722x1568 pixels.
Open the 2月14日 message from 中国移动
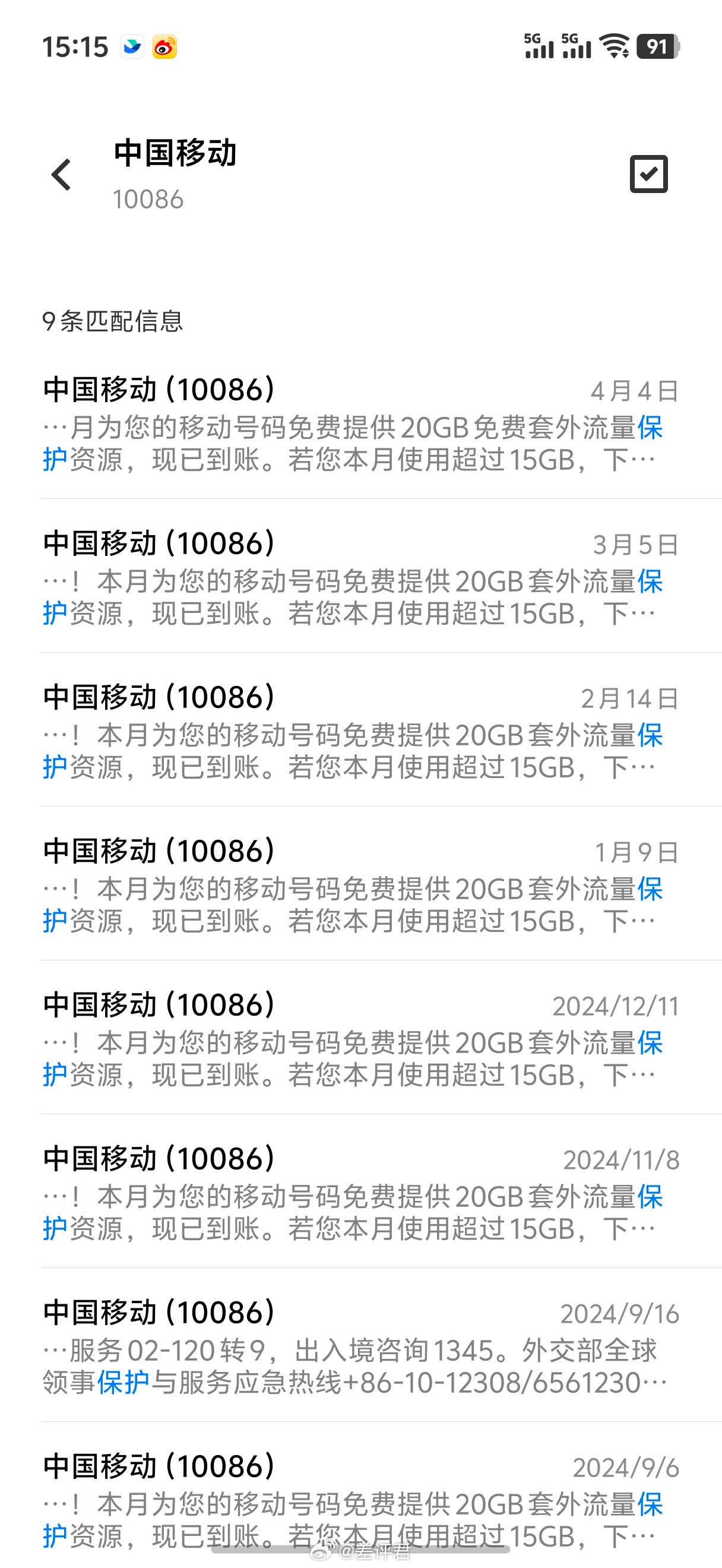tap(360, 730)
